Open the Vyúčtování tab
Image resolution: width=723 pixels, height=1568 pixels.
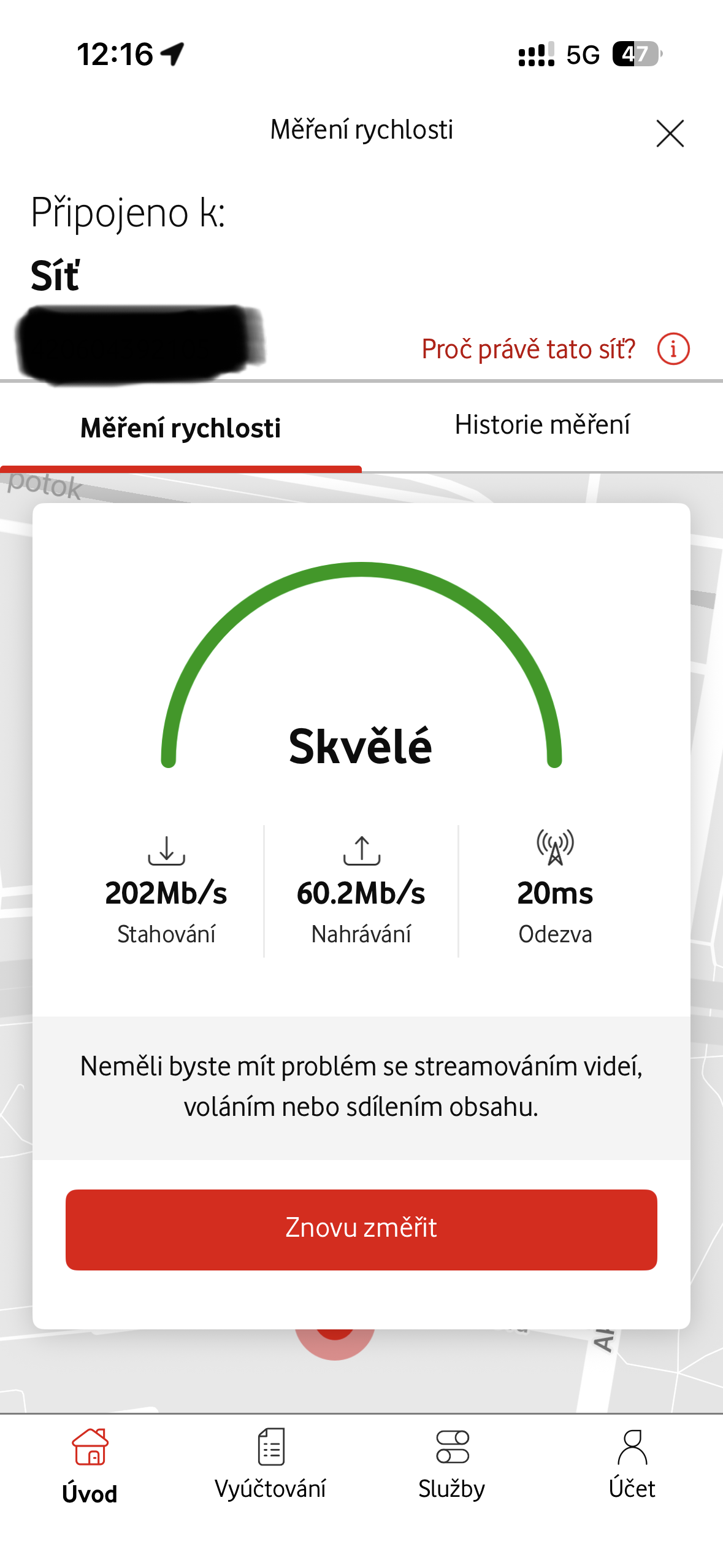tap(270, 1464)
